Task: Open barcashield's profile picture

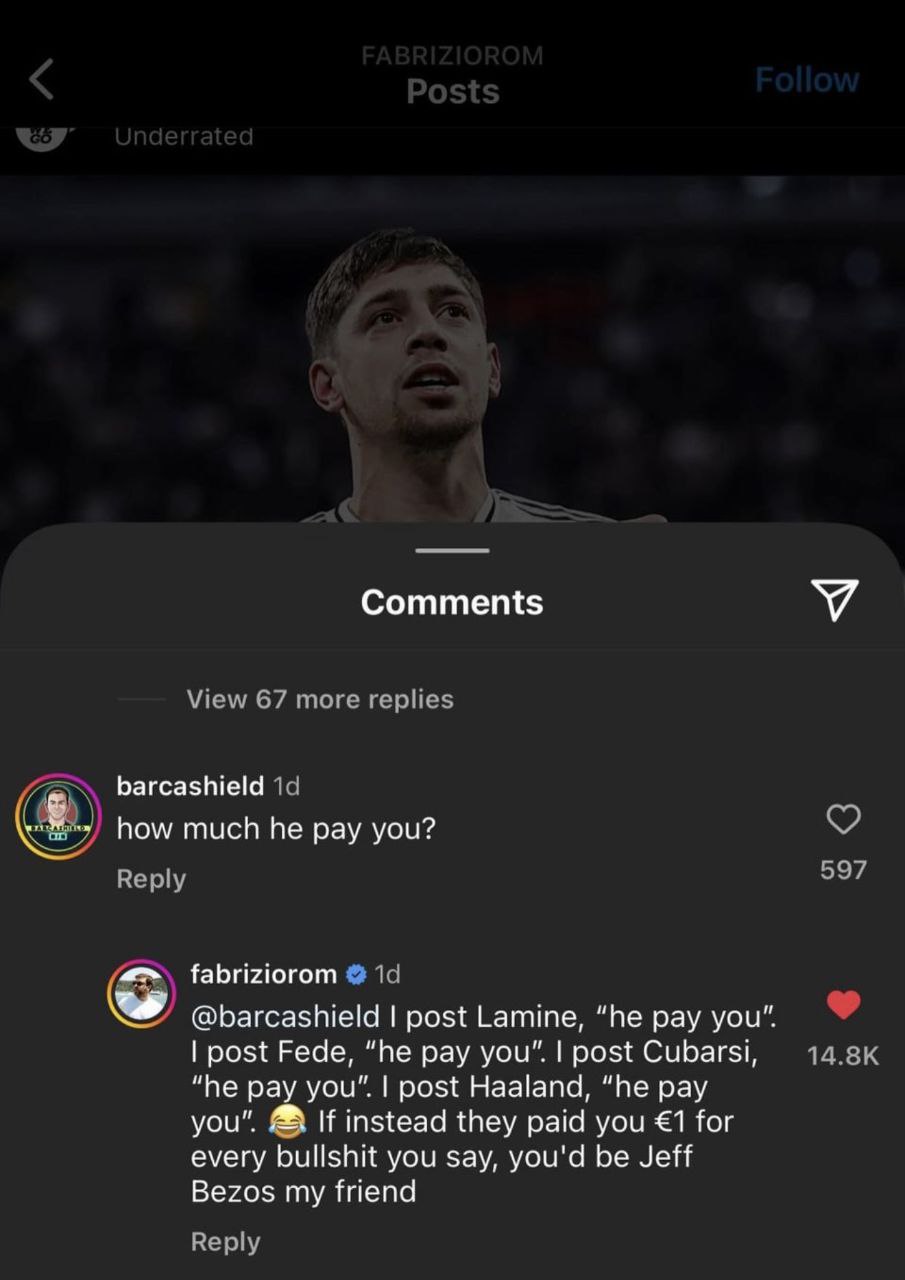Action: point(58,815)
